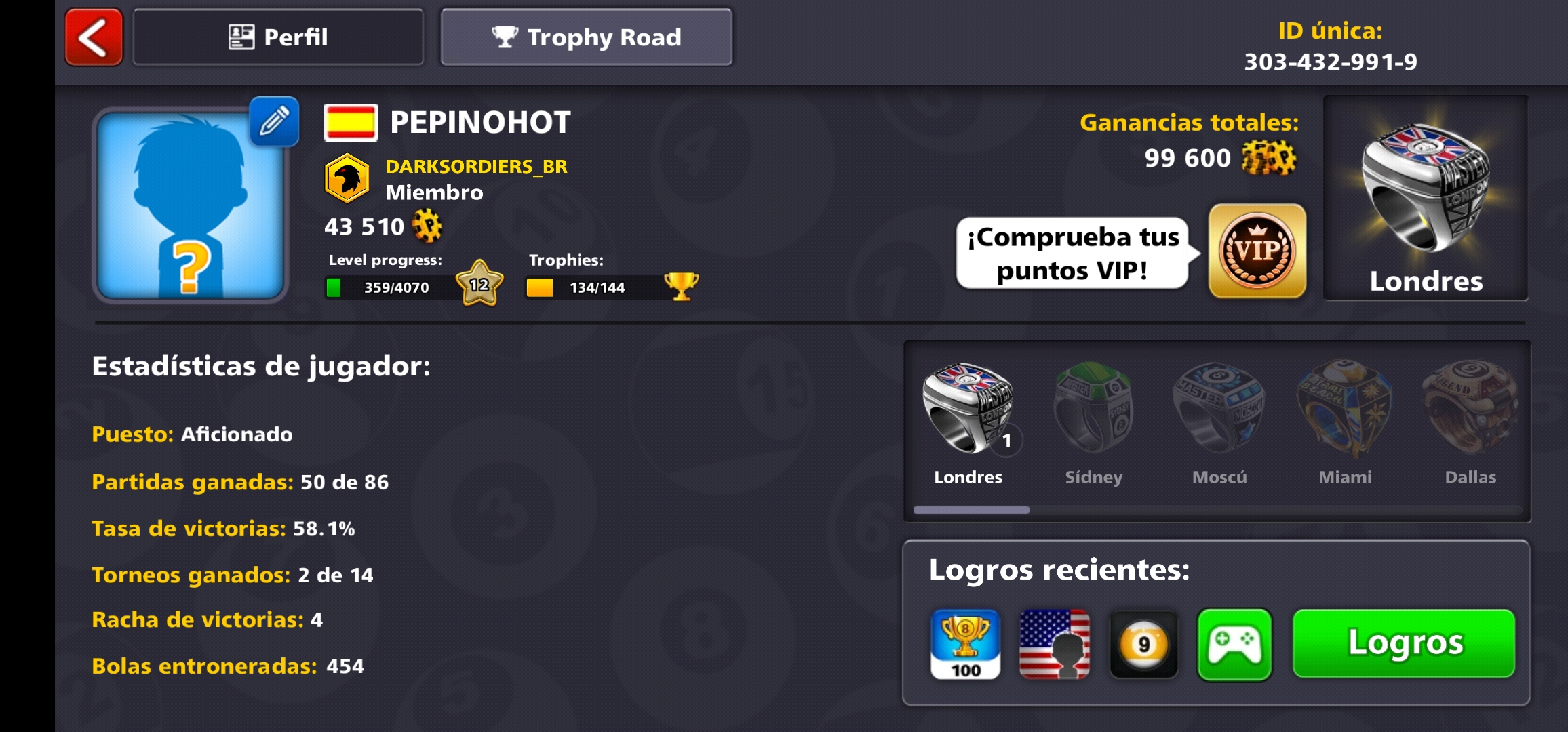Select the Londres ring in the collection
Screen dimensions: 1568x732
tap(968, 422)
